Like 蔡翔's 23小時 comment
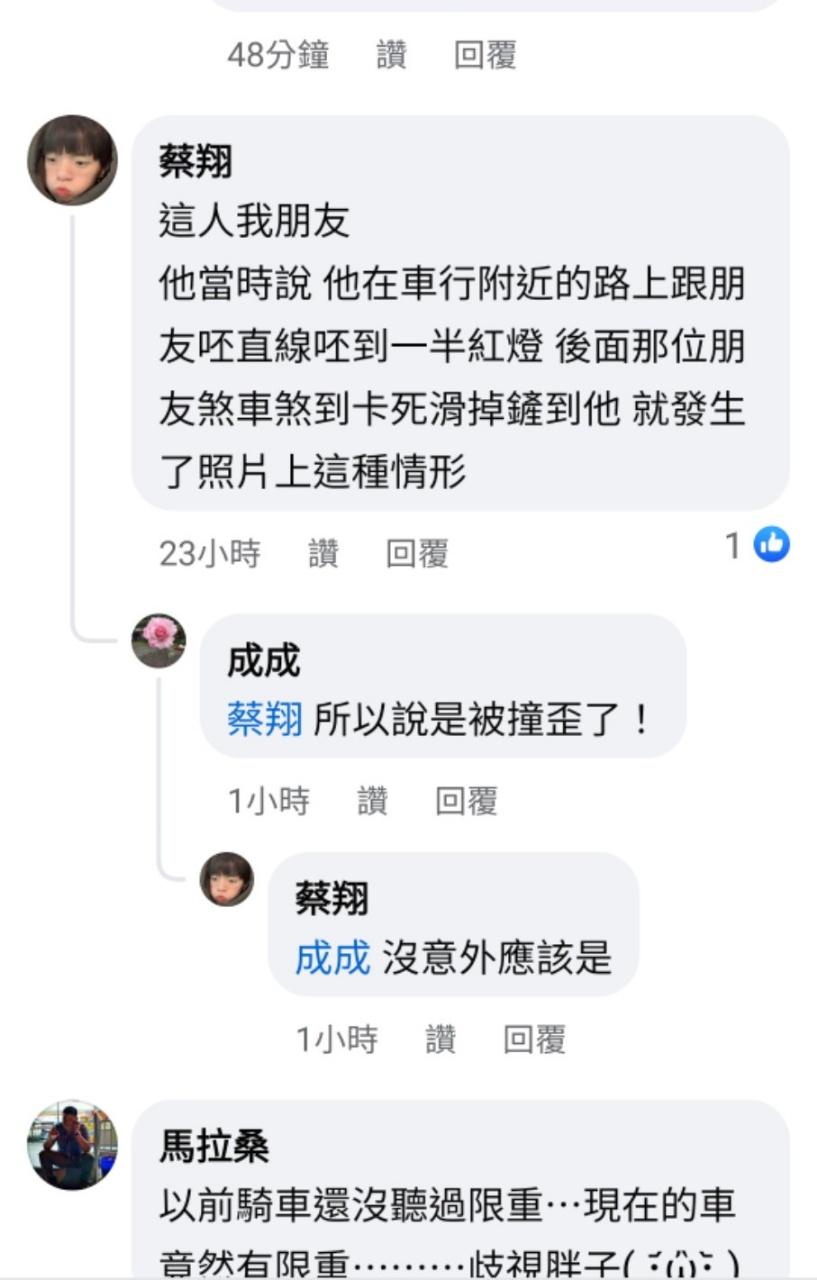This screenshot has width=817, height=1280. [x=323, y=553]
